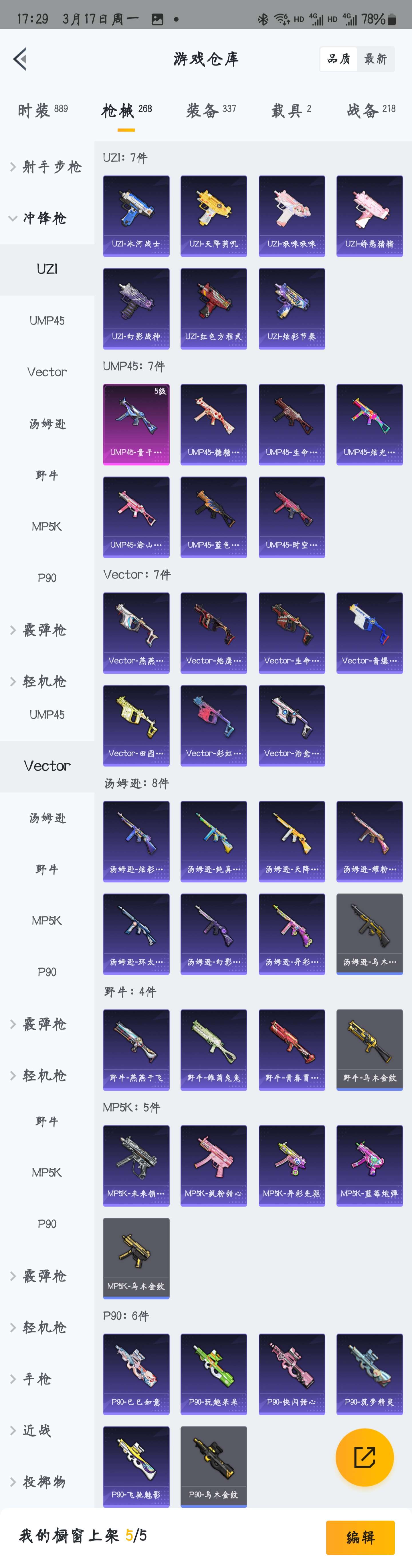
Task: Switch to the 载具 tab
Action: pyautogui.click(x=291, y=110)
